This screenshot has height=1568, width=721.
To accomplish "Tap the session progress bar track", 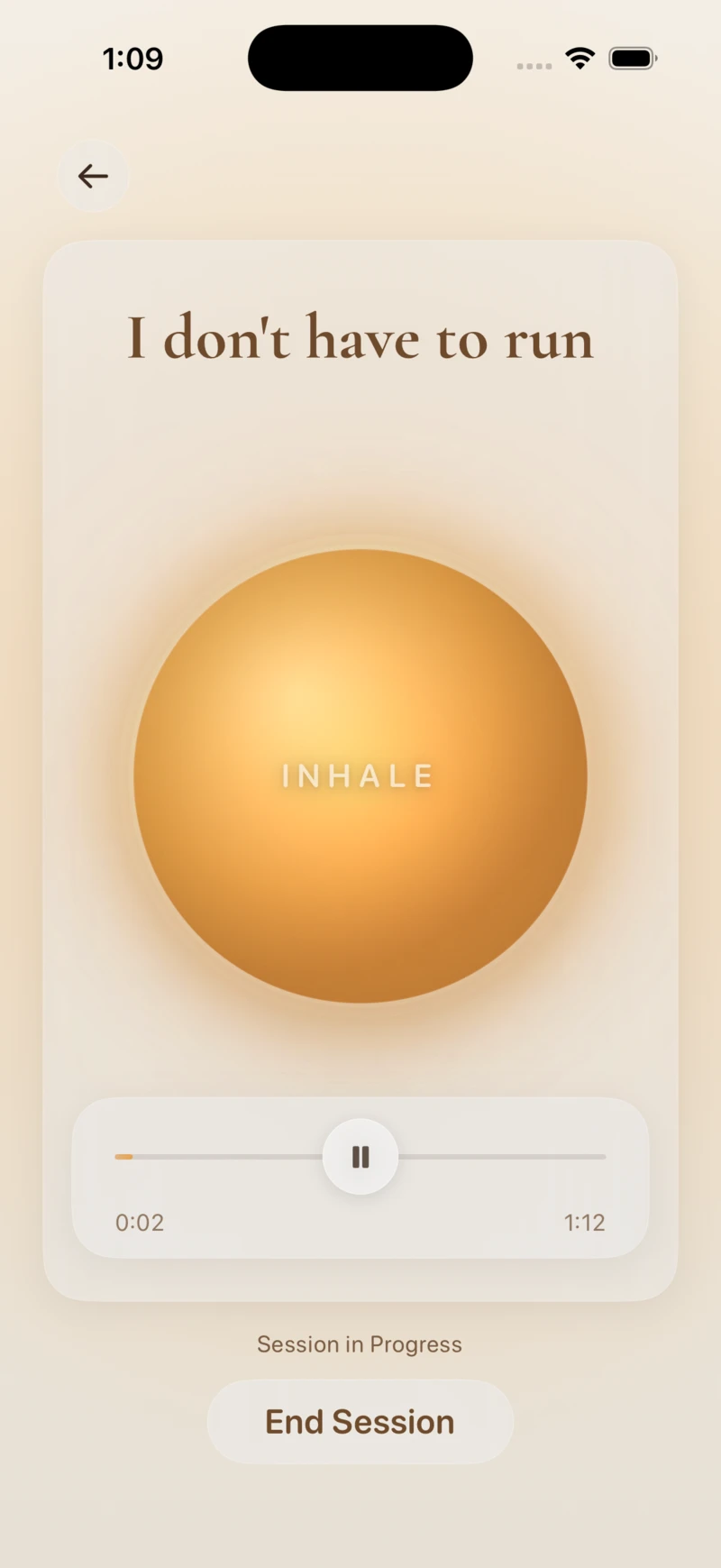I will [360, 1157].
